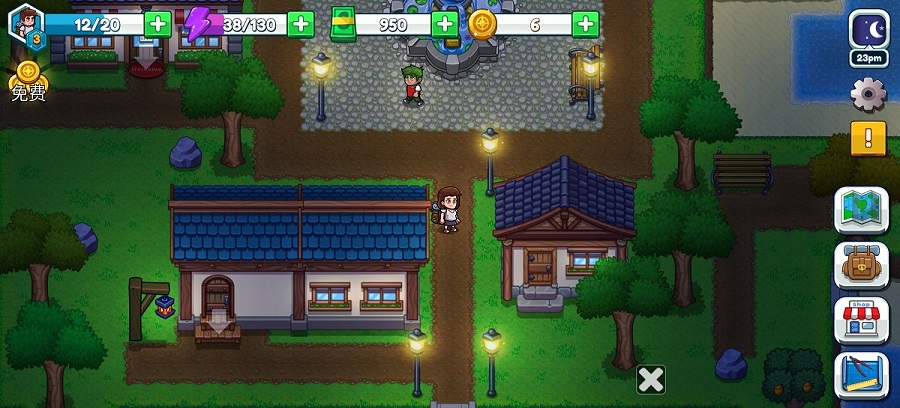This screenshot has width=900, height=408.
Task: Tap the X close button
Action: click(x=651, y=379)
